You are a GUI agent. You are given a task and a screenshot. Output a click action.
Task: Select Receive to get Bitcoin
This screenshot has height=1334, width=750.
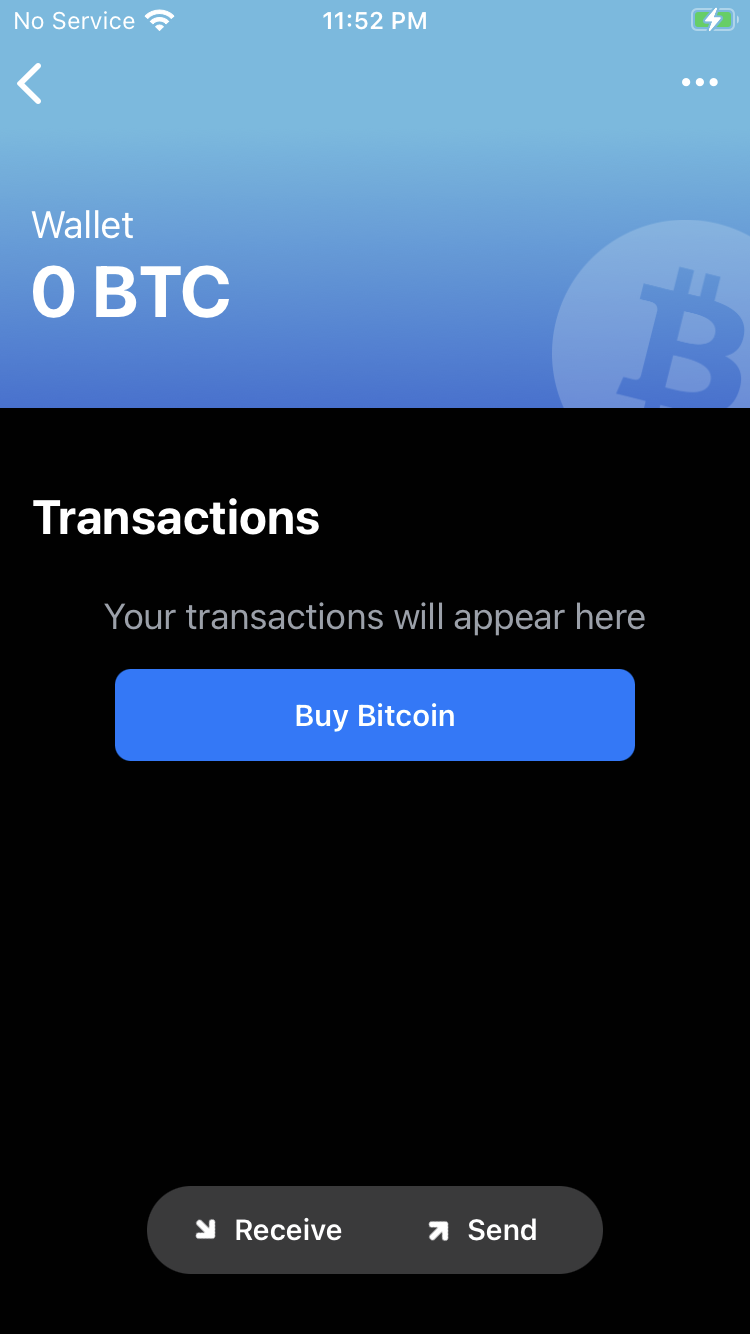coord(268,1230)
